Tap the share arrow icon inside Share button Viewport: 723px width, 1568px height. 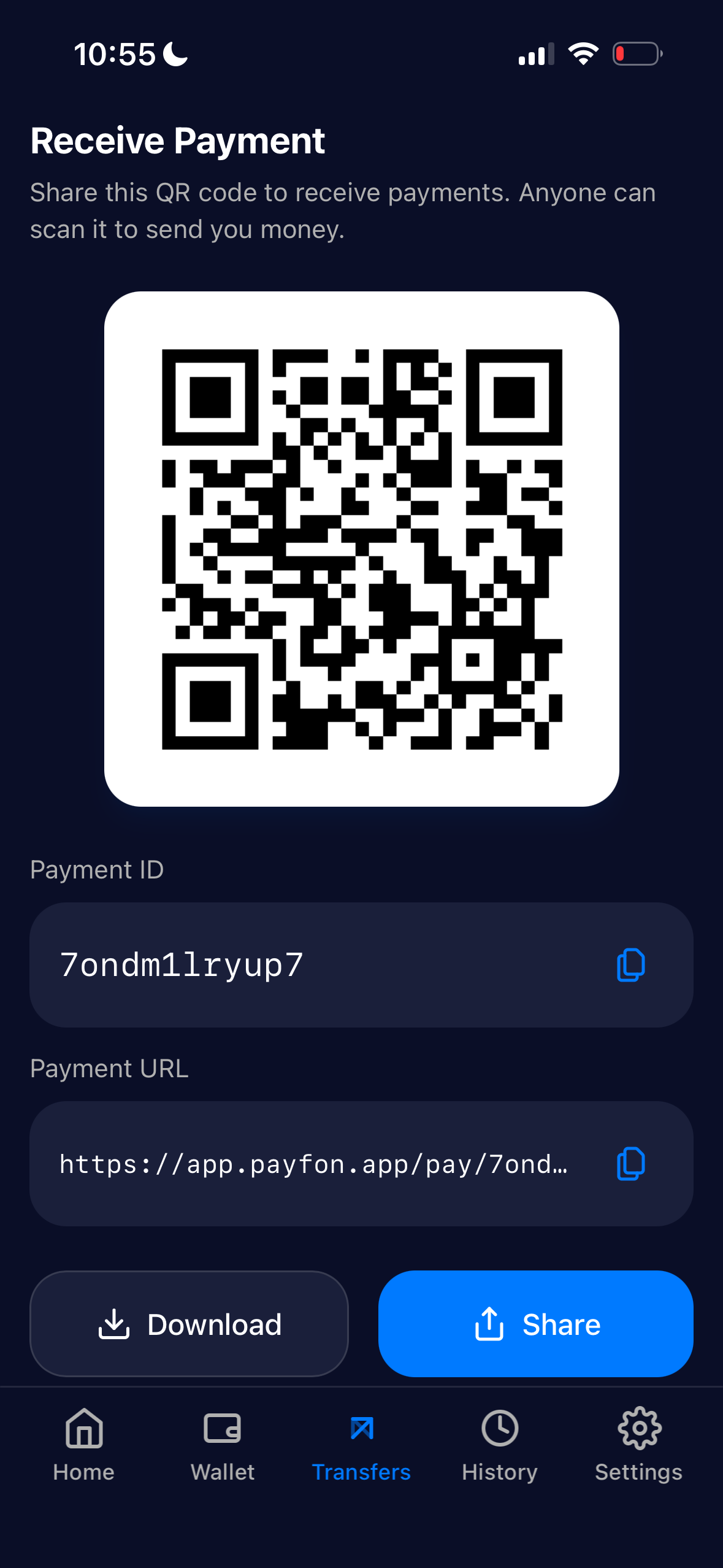click(489, 1324)
